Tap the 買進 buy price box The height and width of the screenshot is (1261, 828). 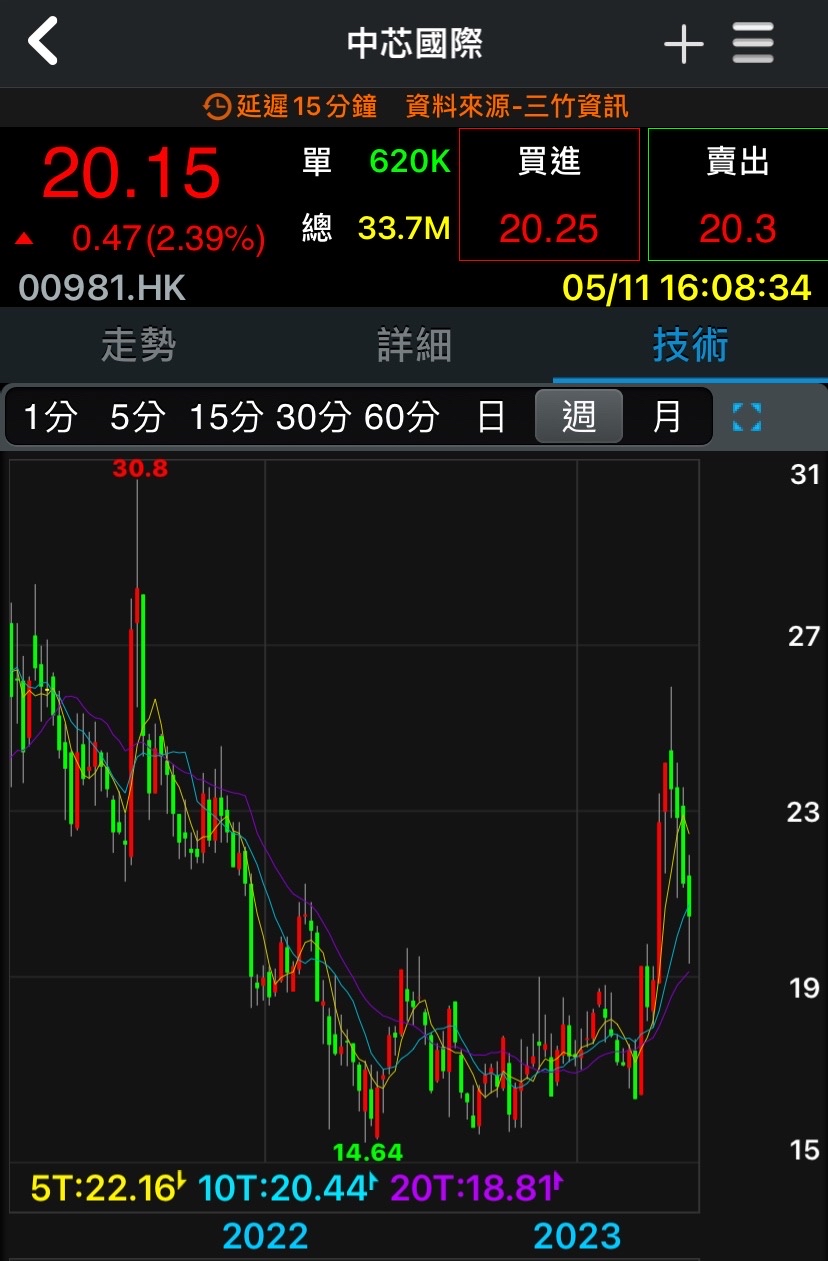(549, 194)
